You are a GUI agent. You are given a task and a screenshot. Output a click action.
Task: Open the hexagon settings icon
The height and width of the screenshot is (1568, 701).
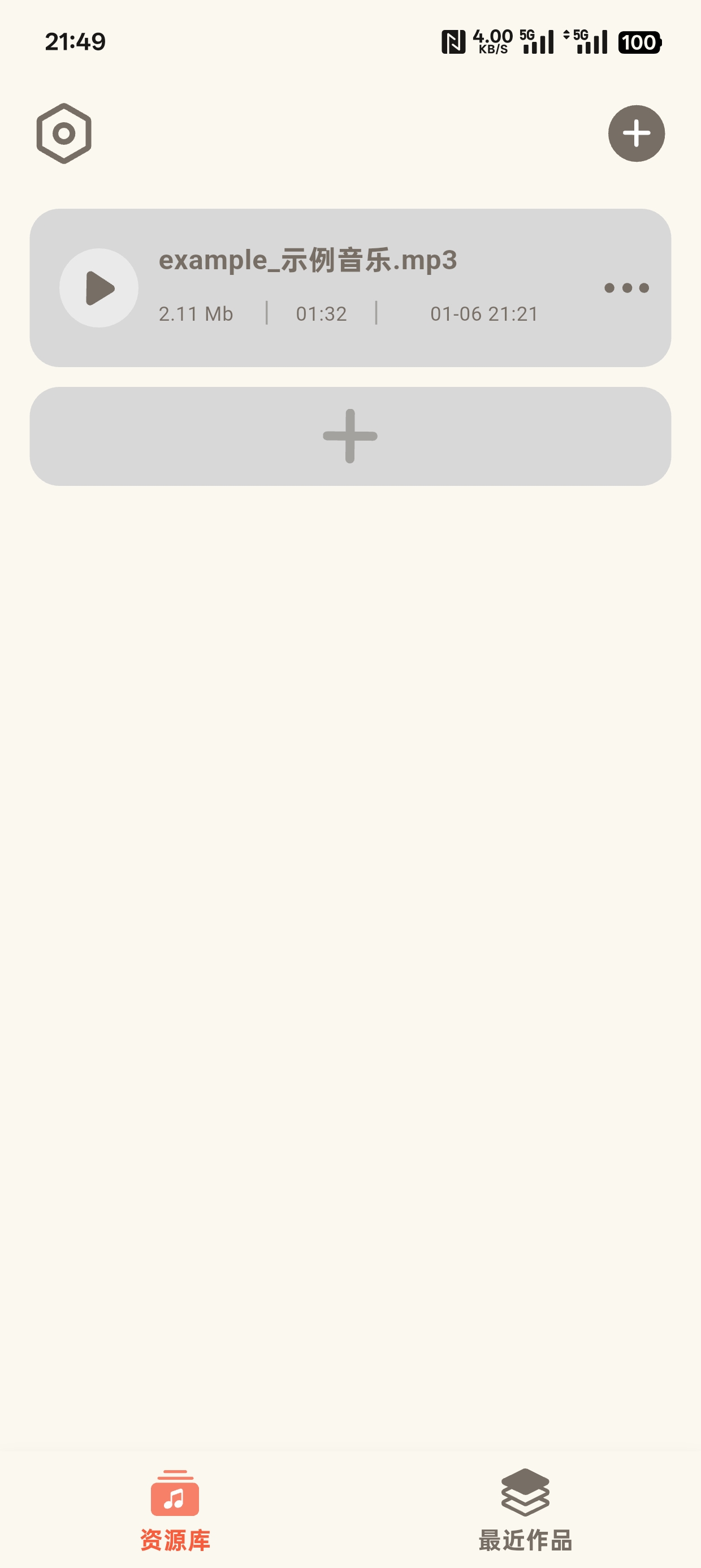click(x=64, y=133)
